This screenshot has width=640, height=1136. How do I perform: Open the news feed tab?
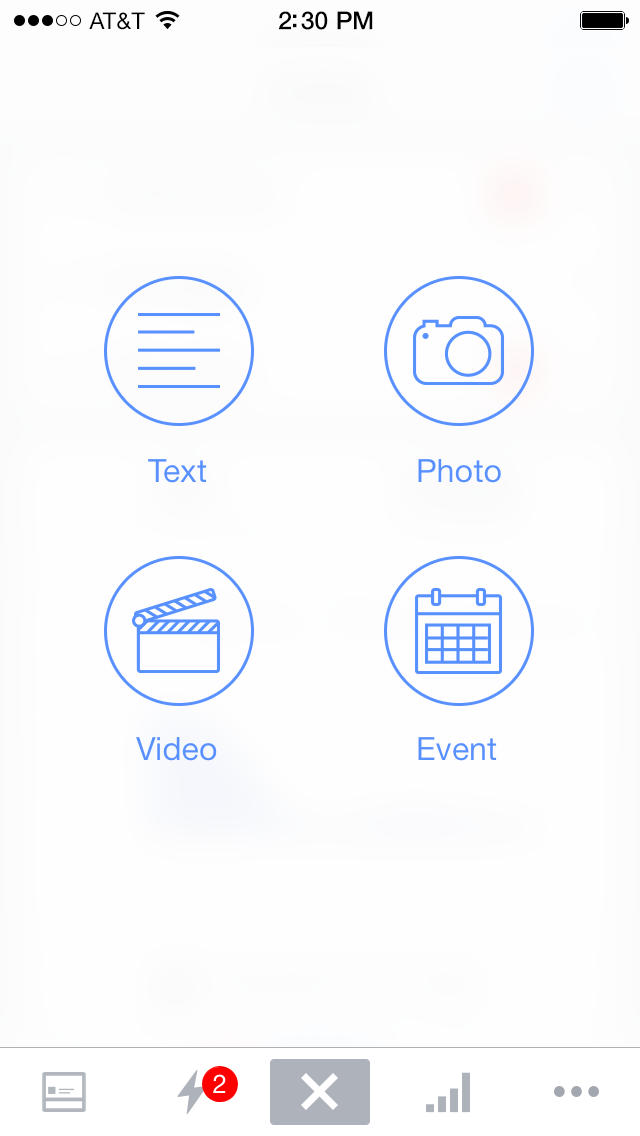pos(64,1091)
